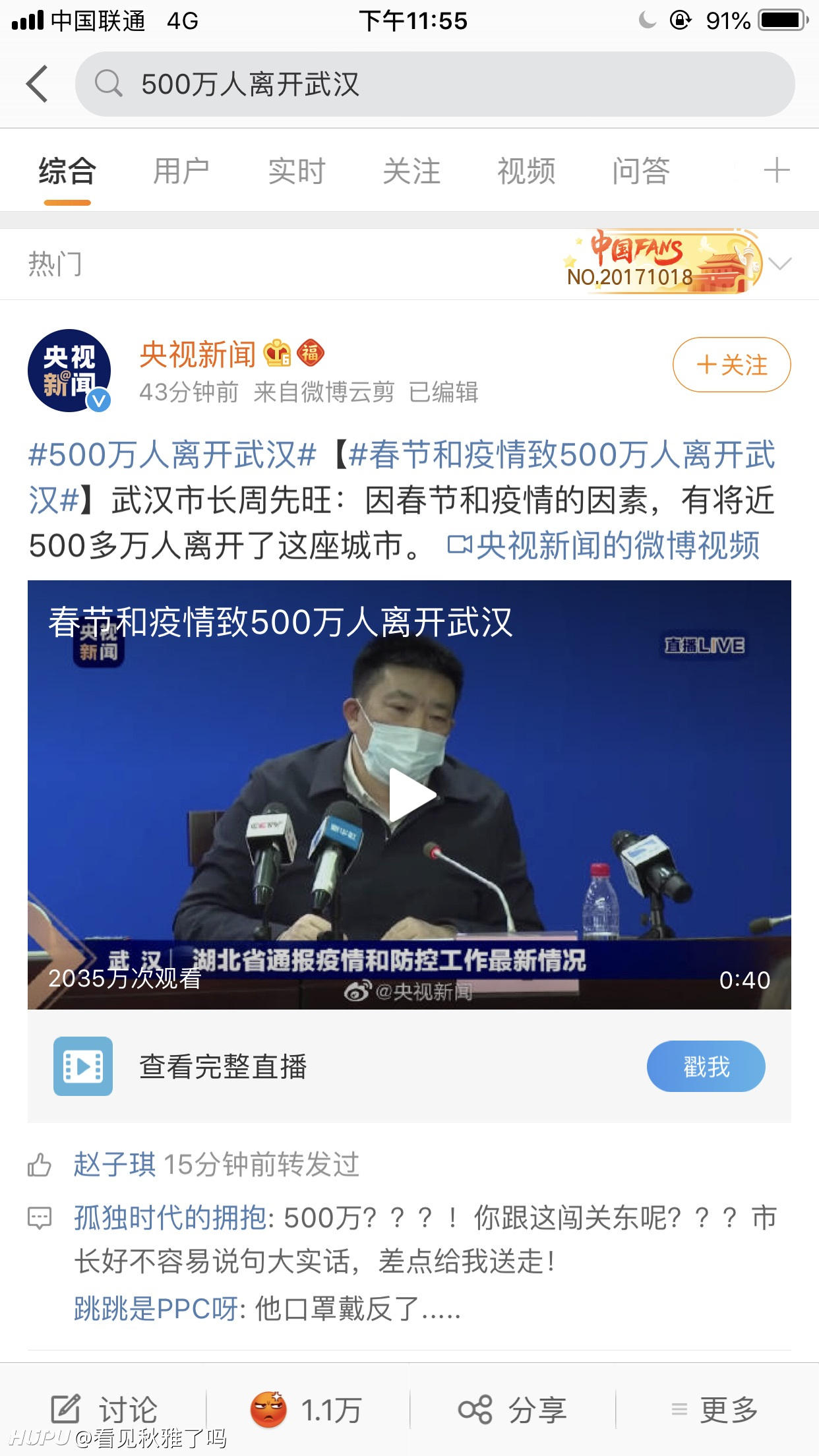Expand the chevron next to 热门

[780, 264]
